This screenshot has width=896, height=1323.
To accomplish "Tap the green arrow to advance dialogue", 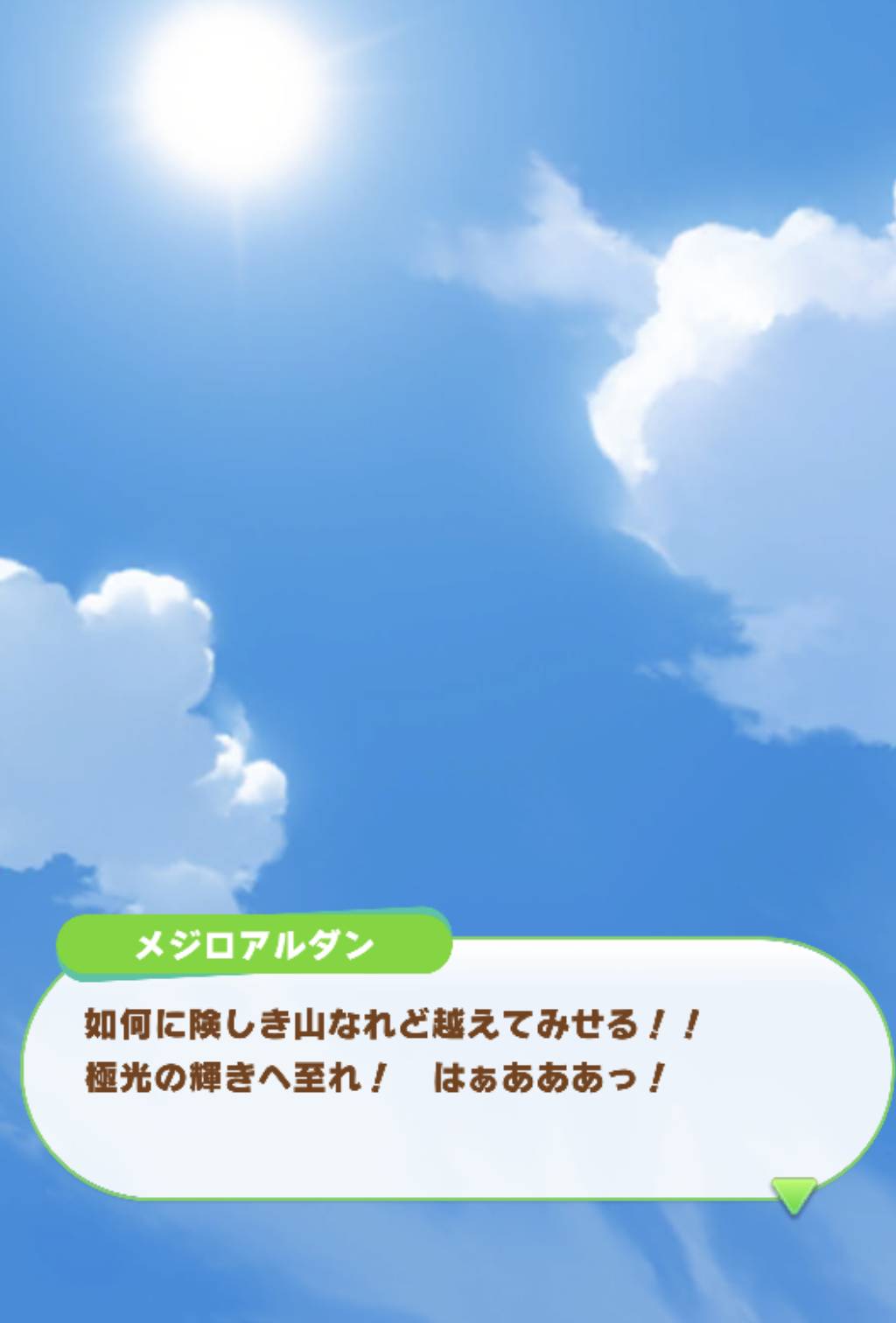I will point(794,1194).
